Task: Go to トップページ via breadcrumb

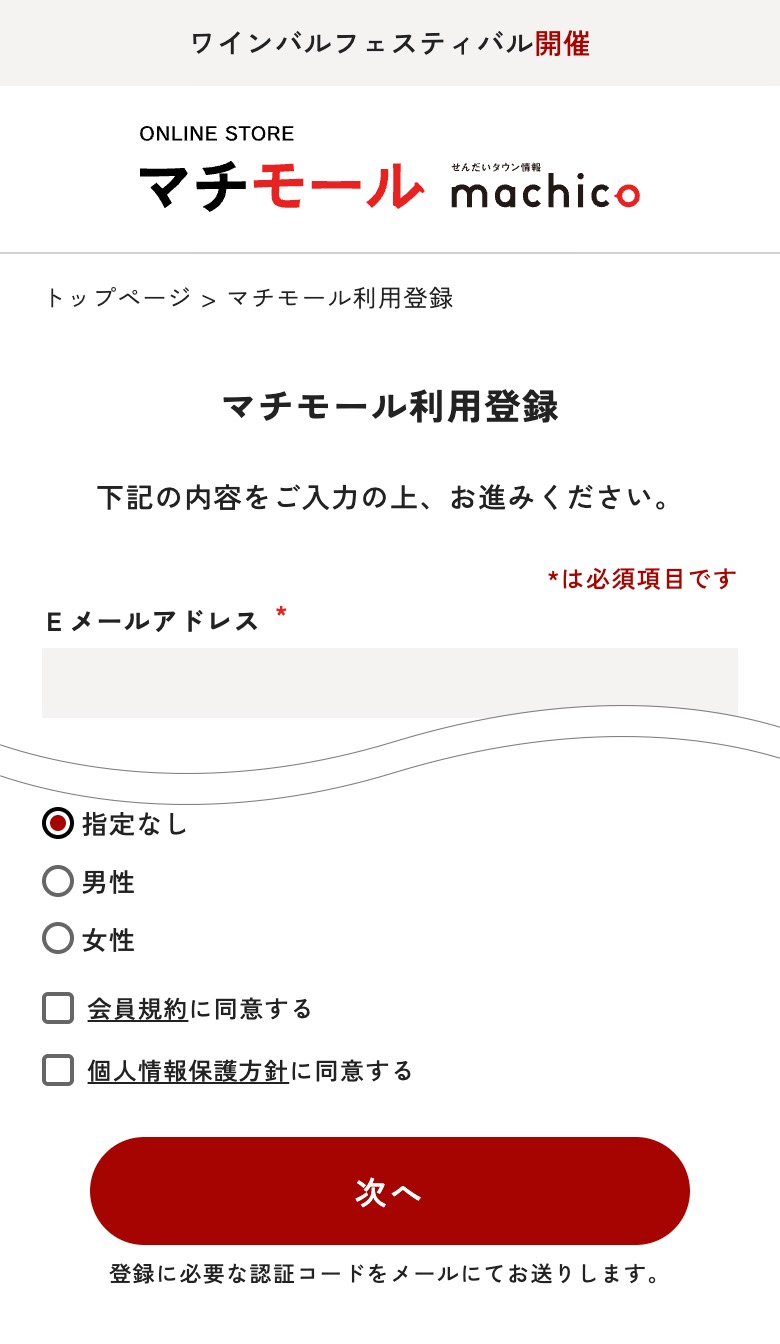Action: (117, 298)
